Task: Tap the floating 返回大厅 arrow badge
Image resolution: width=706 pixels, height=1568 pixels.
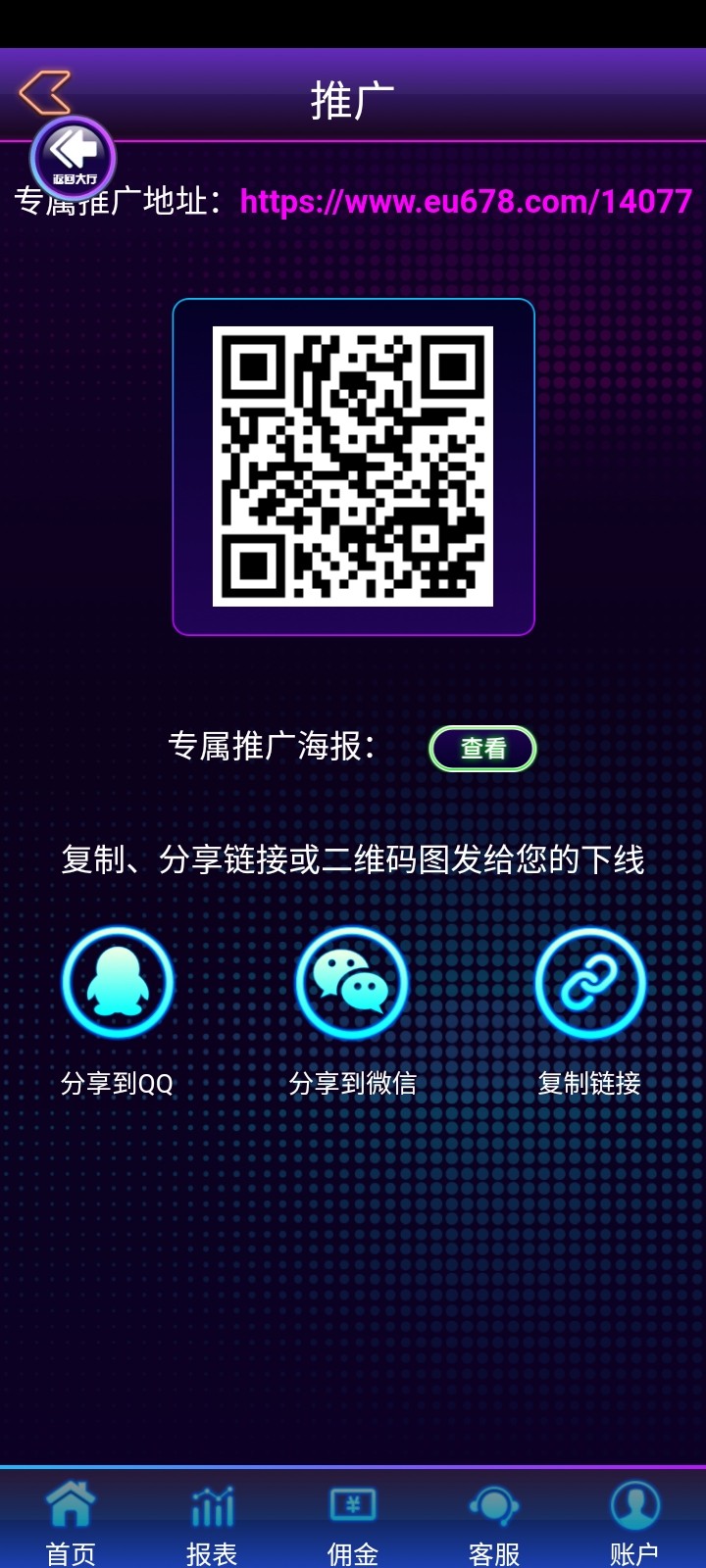Action: point(71,155)
